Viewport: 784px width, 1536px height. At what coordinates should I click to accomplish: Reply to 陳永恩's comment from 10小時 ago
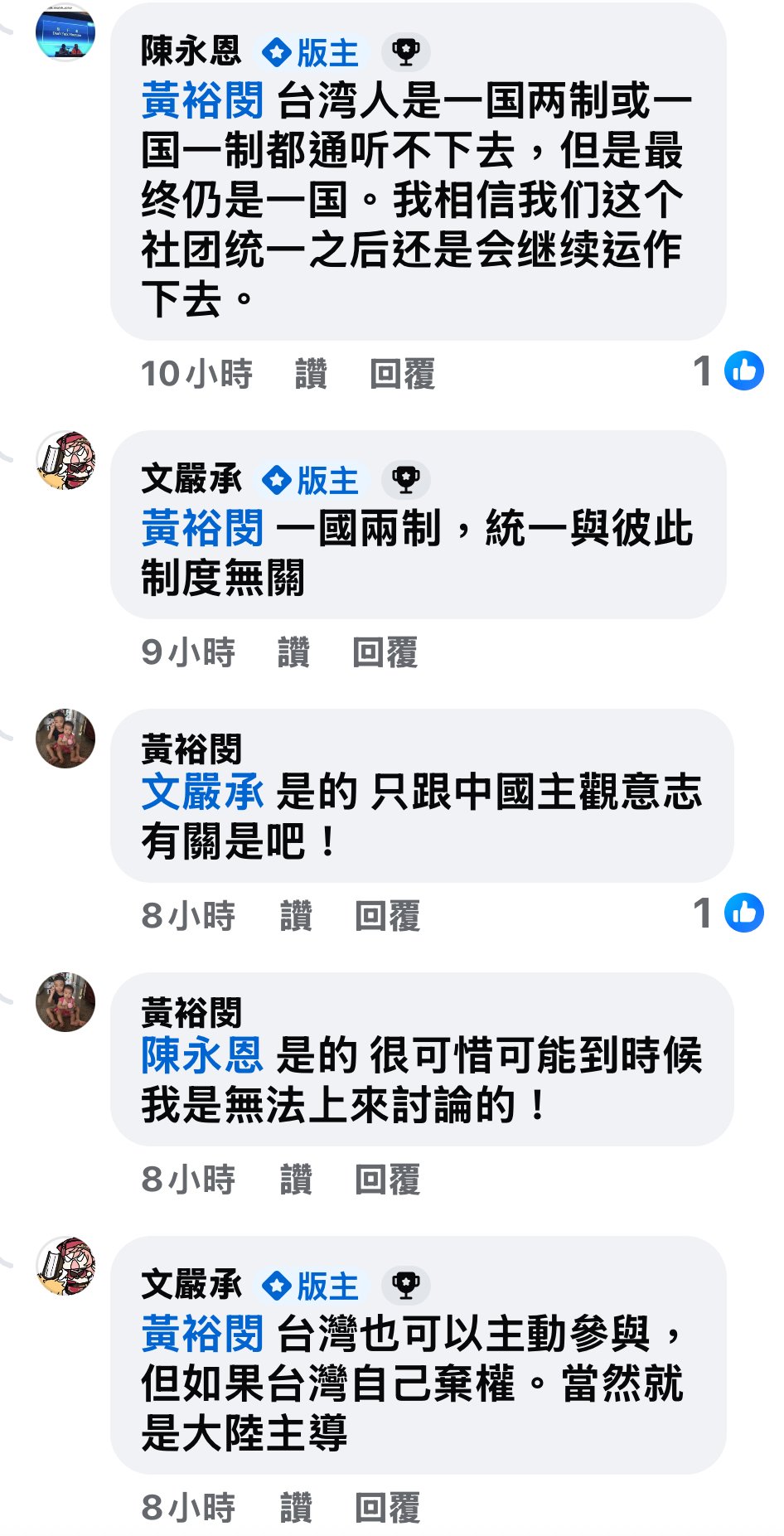[x=402, y=374]
